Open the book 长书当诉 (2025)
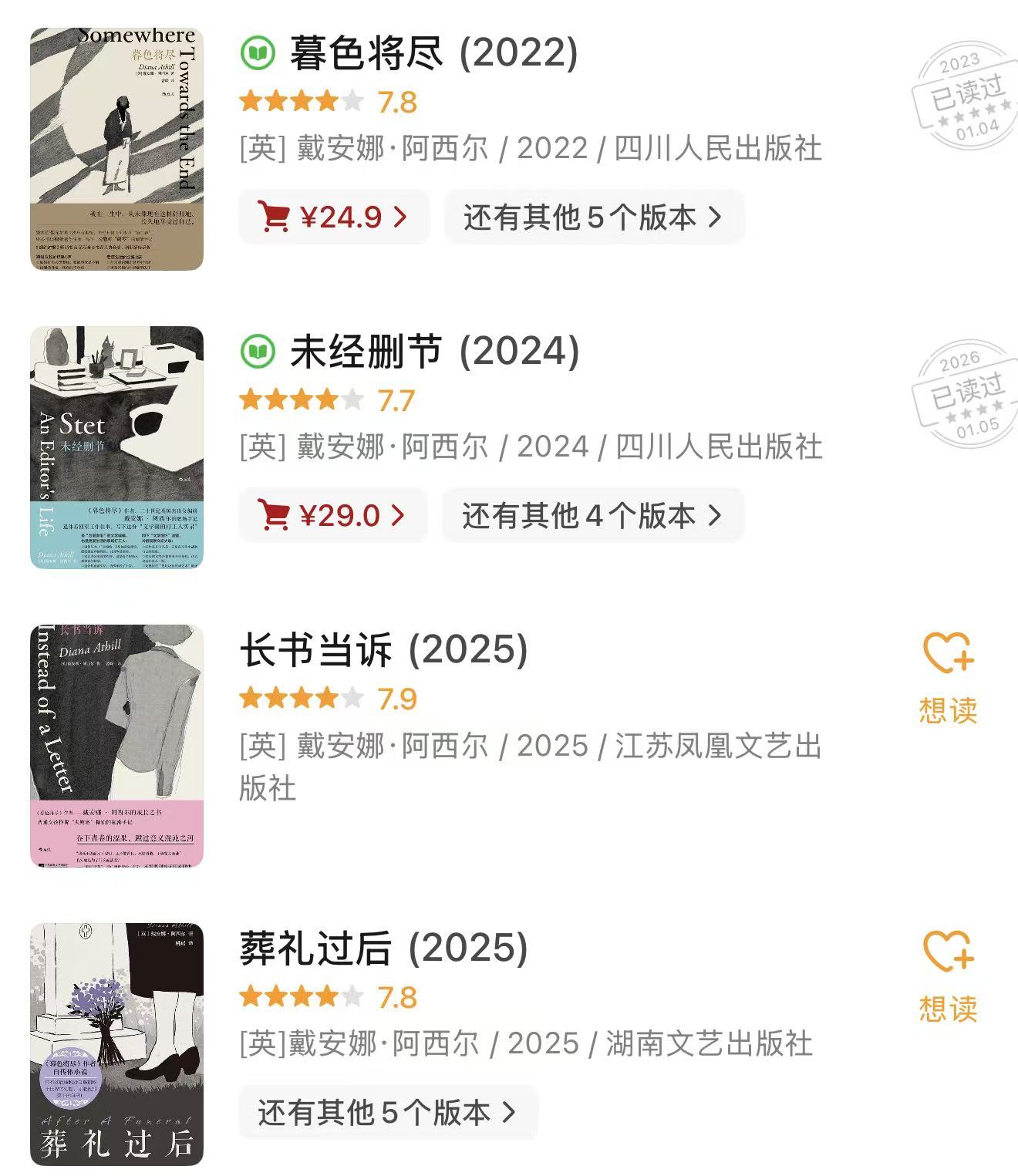1018x1176 pixels. point(383,650)
